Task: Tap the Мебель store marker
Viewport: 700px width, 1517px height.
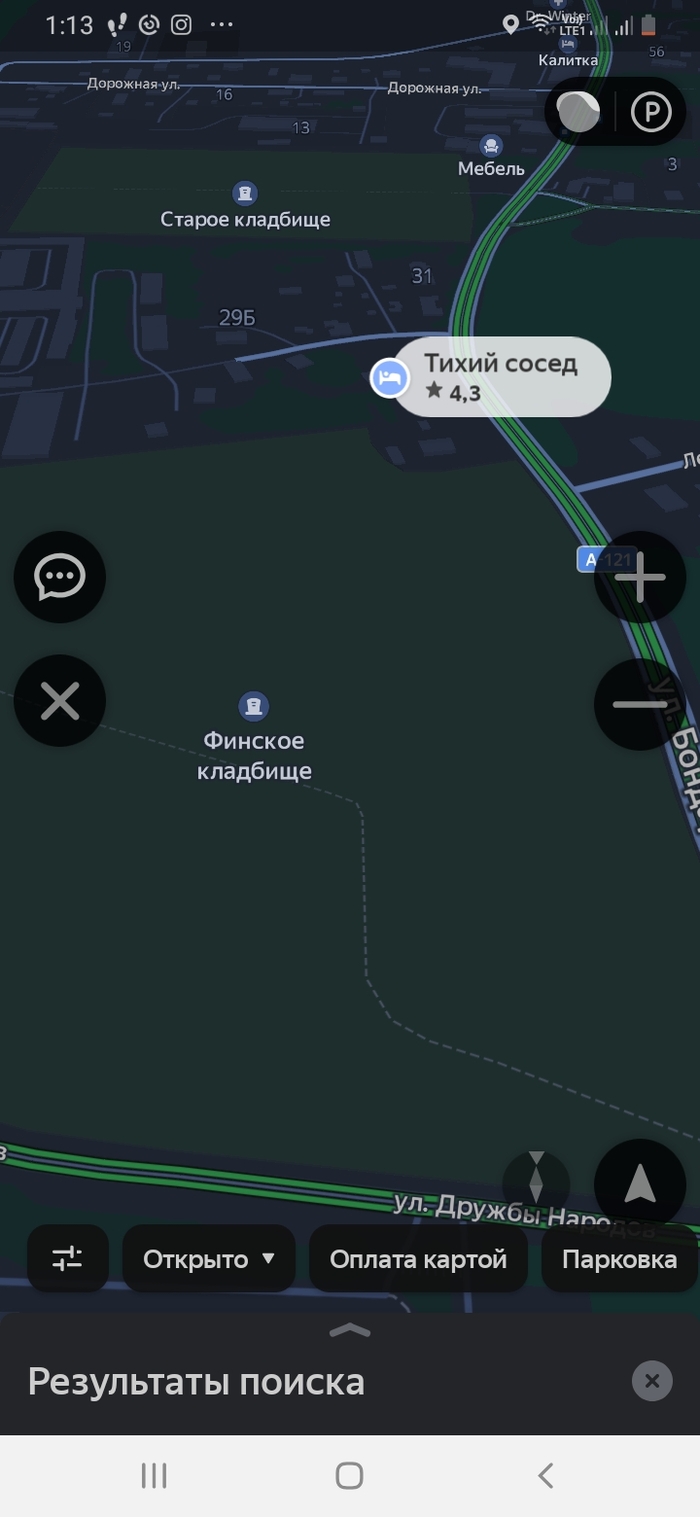Action: tap(491, 146)
